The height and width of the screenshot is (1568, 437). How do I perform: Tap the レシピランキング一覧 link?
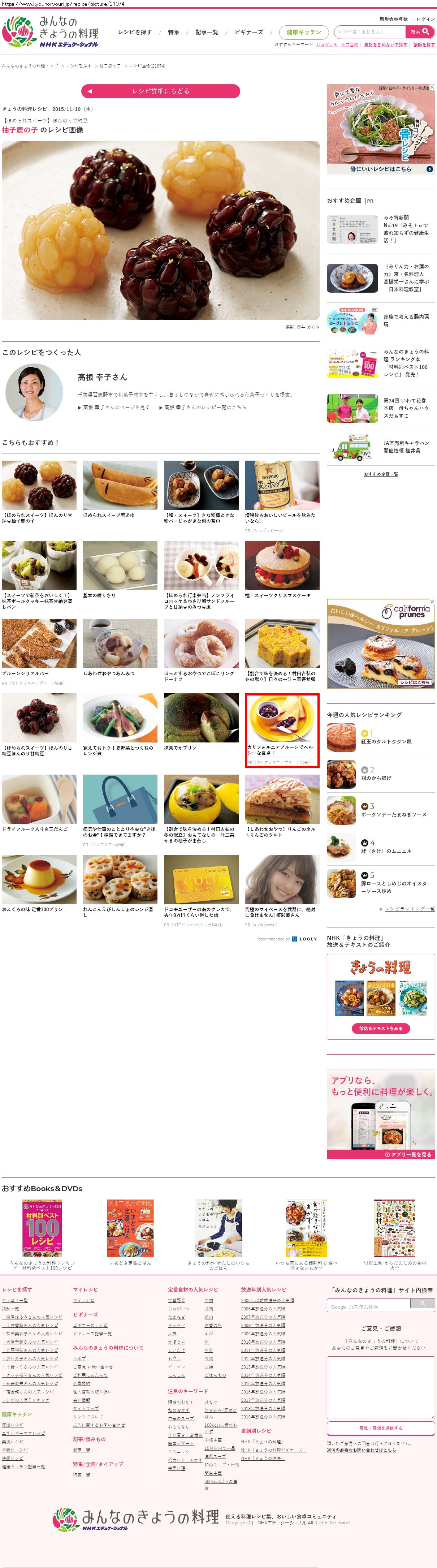[x=409, y=909]
